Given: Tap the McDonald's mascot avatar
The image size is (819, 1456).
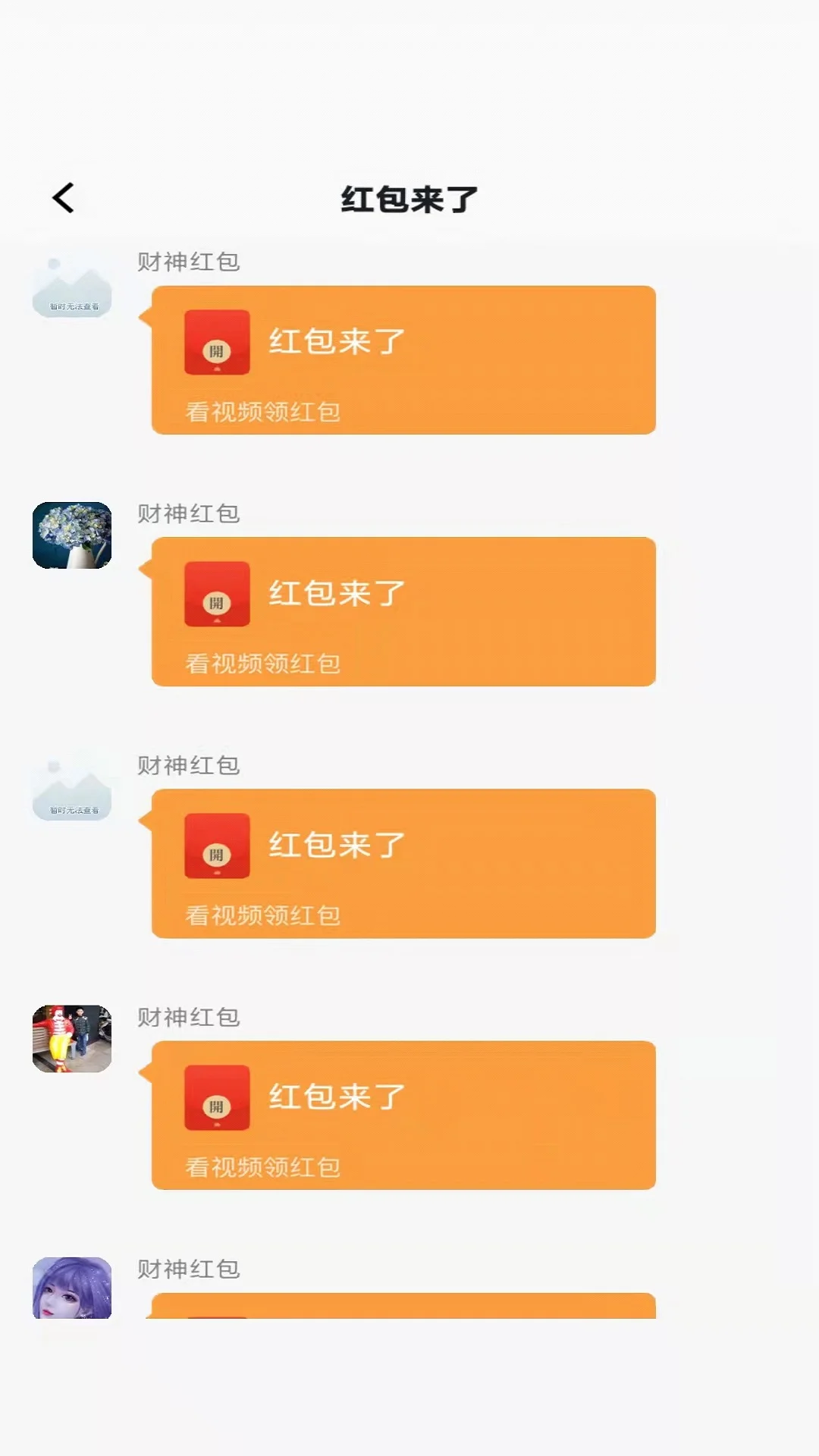Looking at the screenshot, I should [x=72, y=1040].
